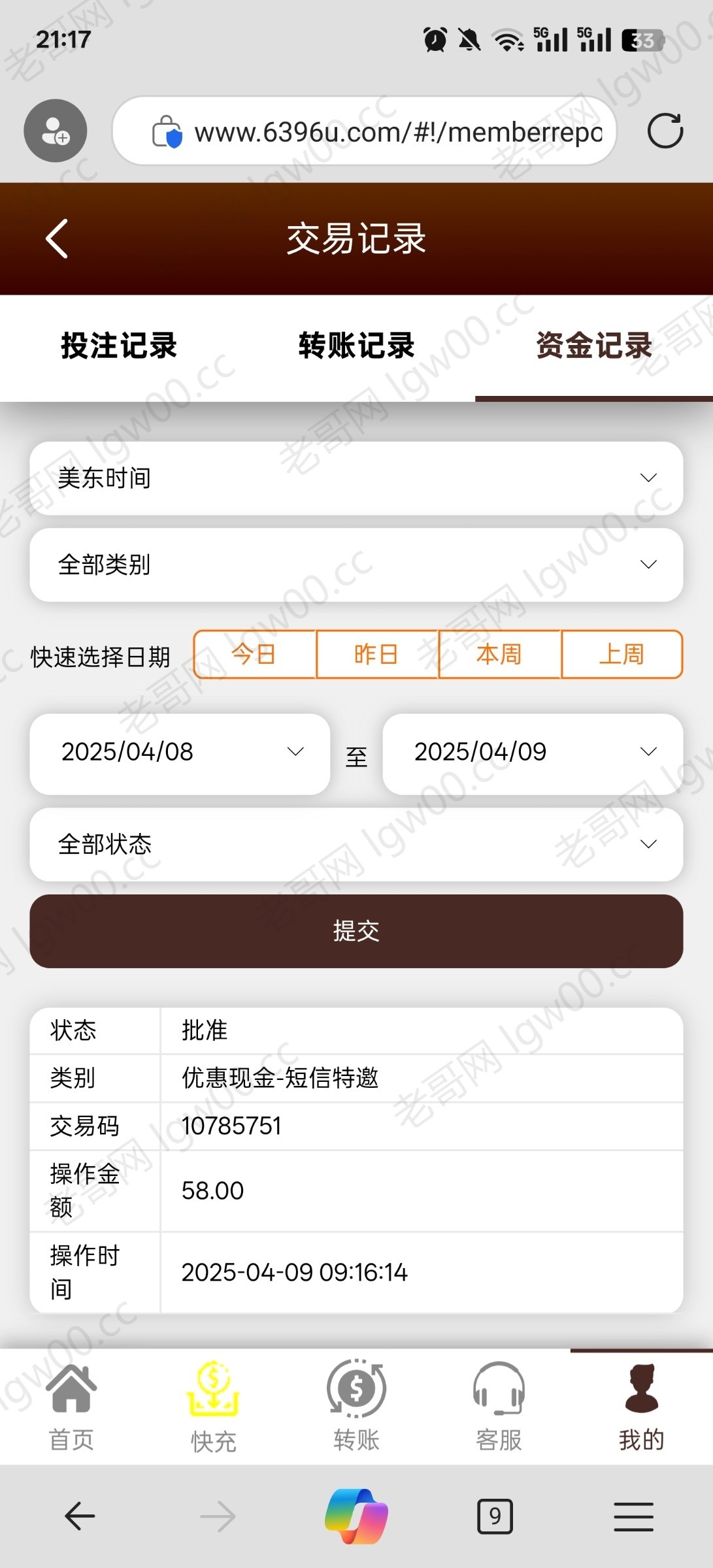Image resolution: width=713 pixels, height=1568 pixels.
Task: Select the 资金记录 tab
Action: point(594,346)
